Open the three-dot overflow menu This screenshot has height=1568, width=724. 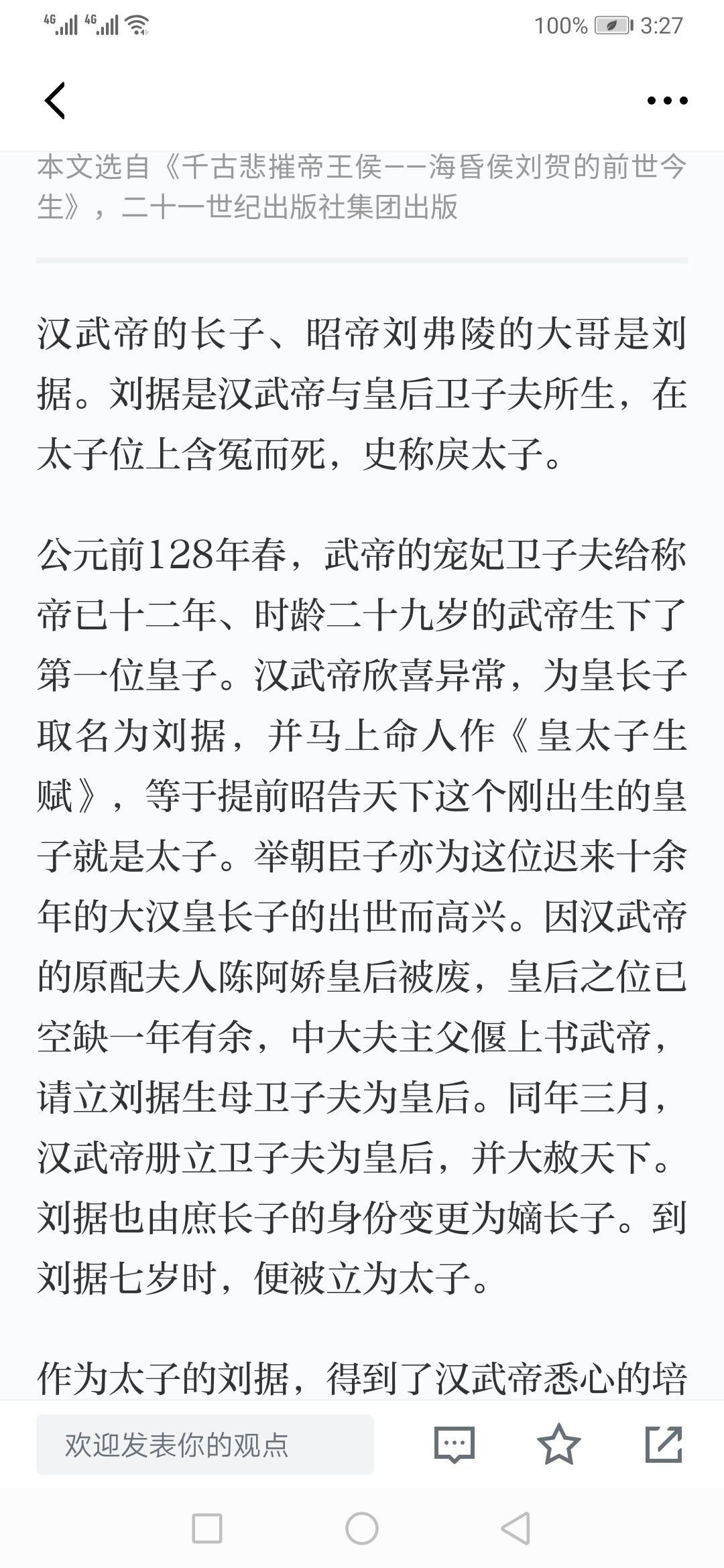tap(667, 101)
